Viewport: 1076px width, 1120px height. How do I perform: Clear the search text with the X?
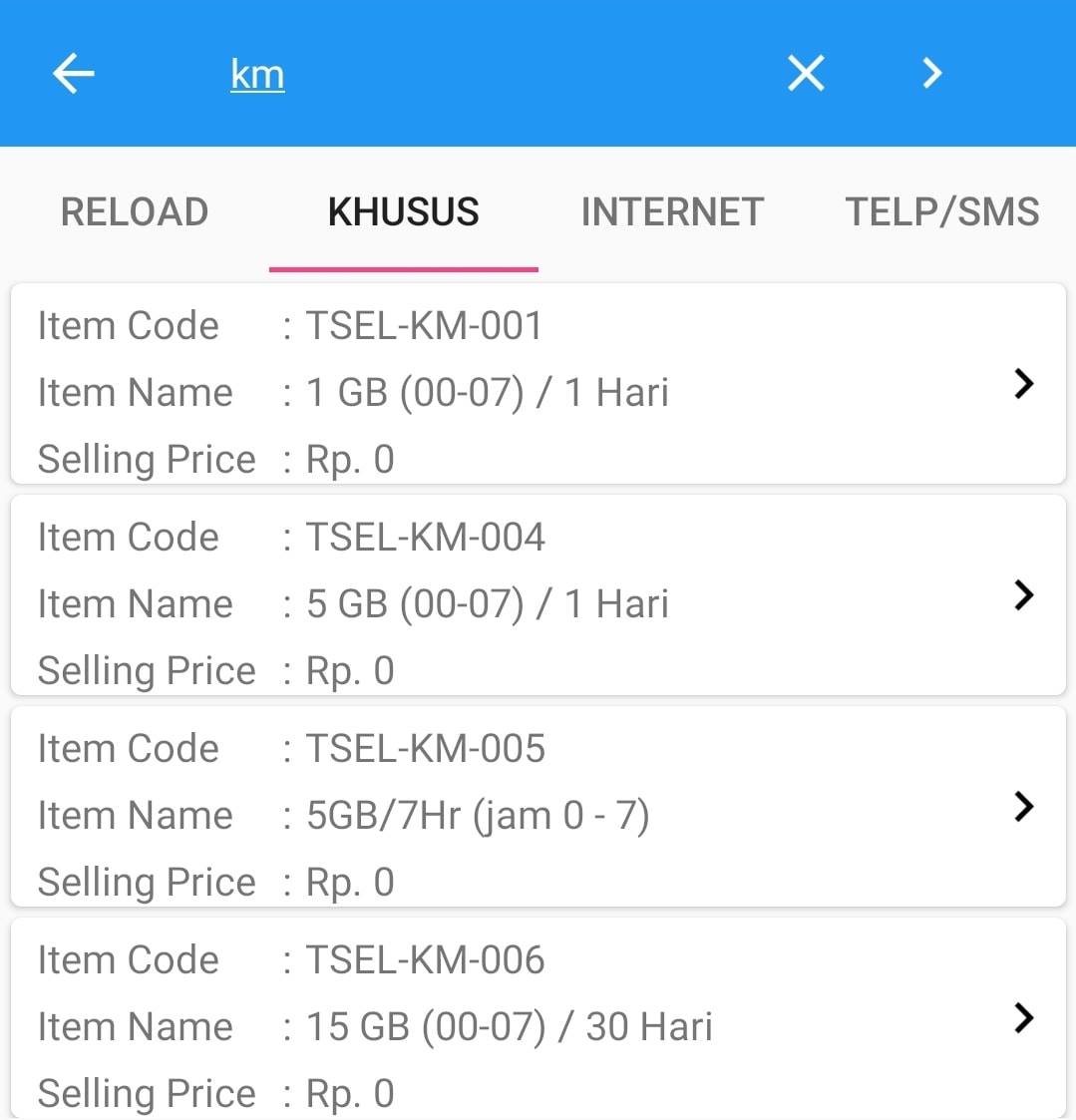pos(806,73)
